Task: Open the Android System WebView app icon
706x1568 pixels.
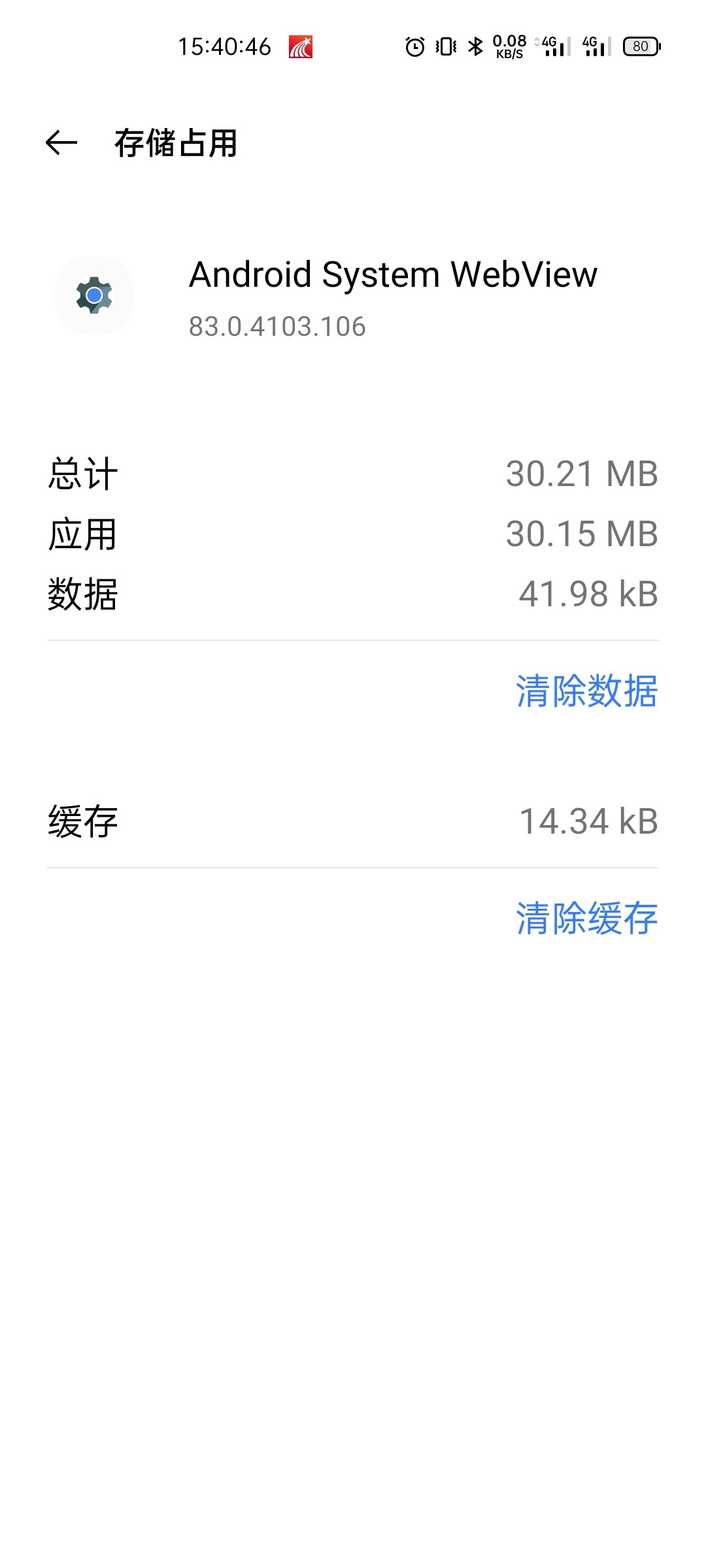Action: point(95,296)
